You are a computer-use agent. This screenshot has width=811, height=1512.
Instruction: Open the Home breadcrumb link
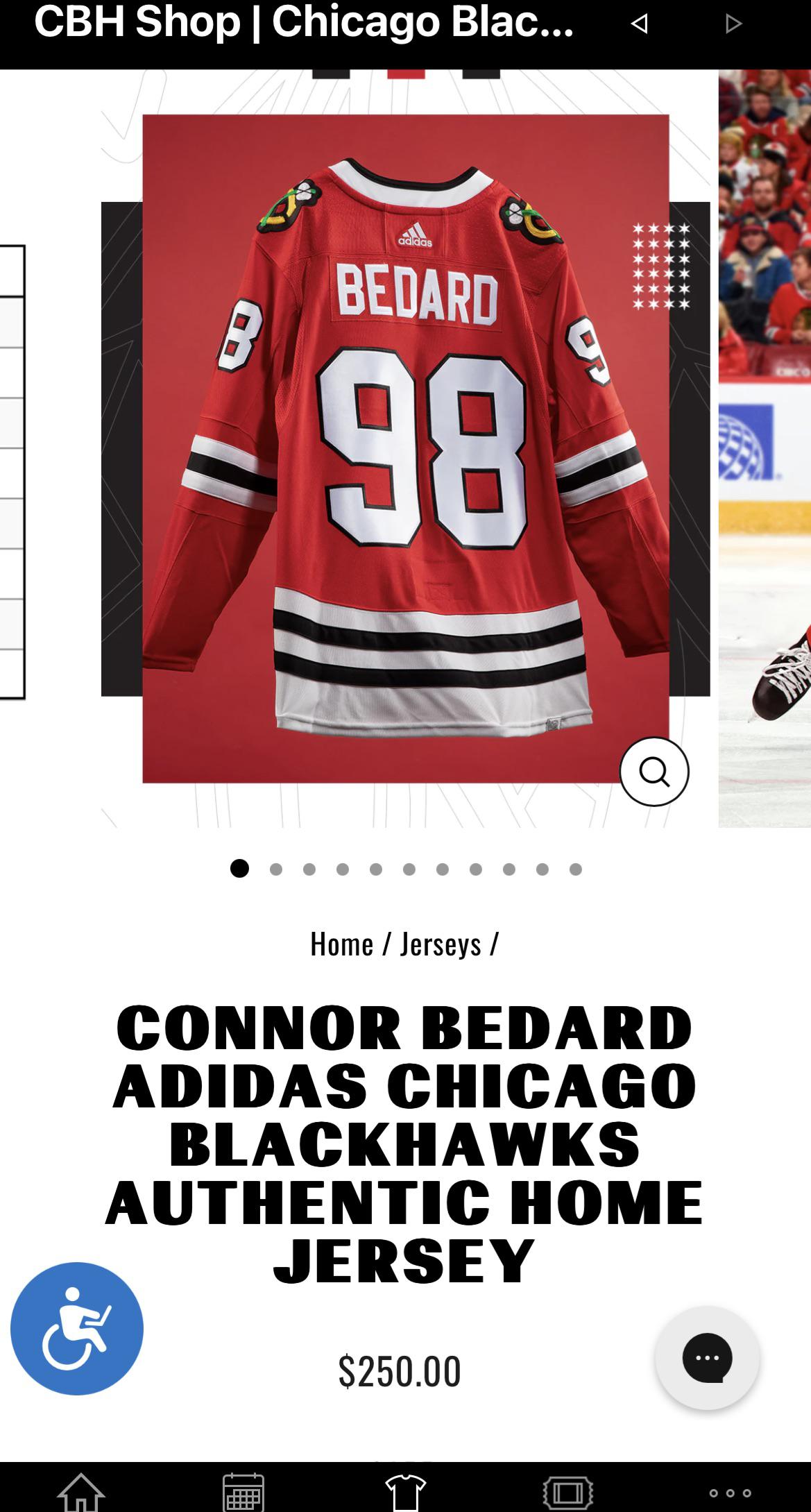coord(341,944)
